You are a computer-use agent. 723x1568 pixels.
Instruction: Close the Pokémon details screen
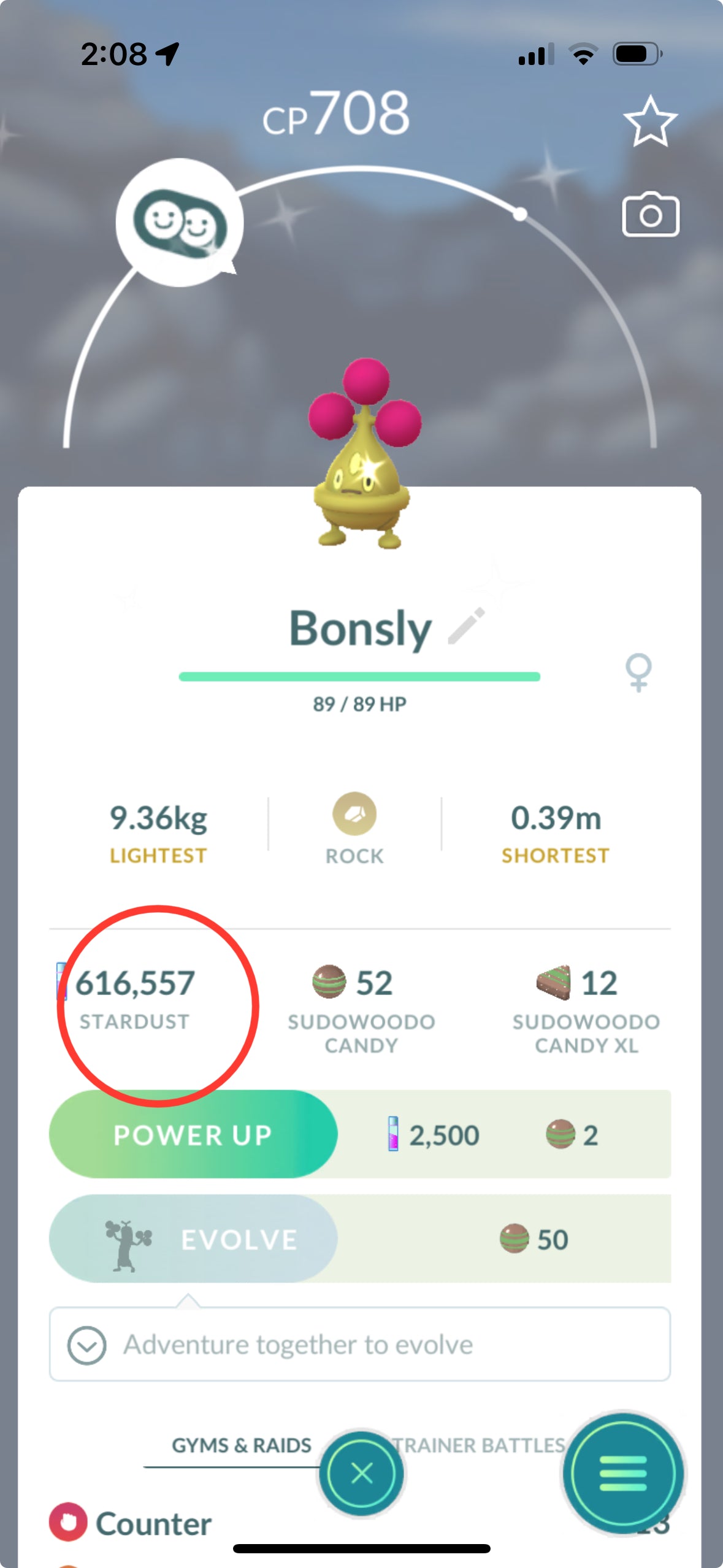(361, 1472)
